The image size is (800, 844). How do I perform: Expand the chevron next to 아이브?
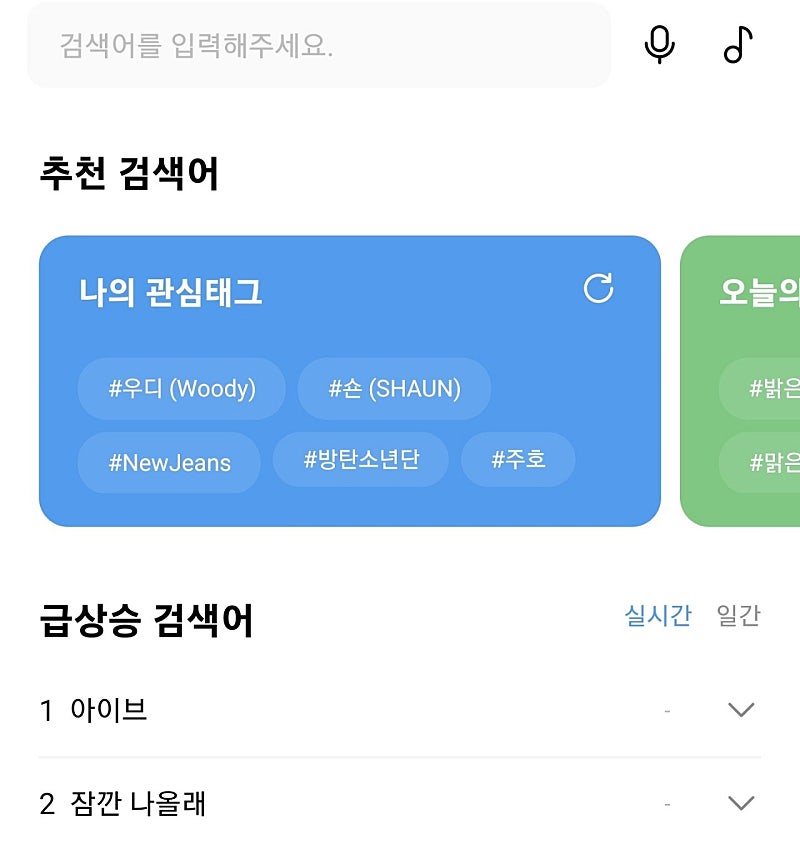click(x=740, y=710)
